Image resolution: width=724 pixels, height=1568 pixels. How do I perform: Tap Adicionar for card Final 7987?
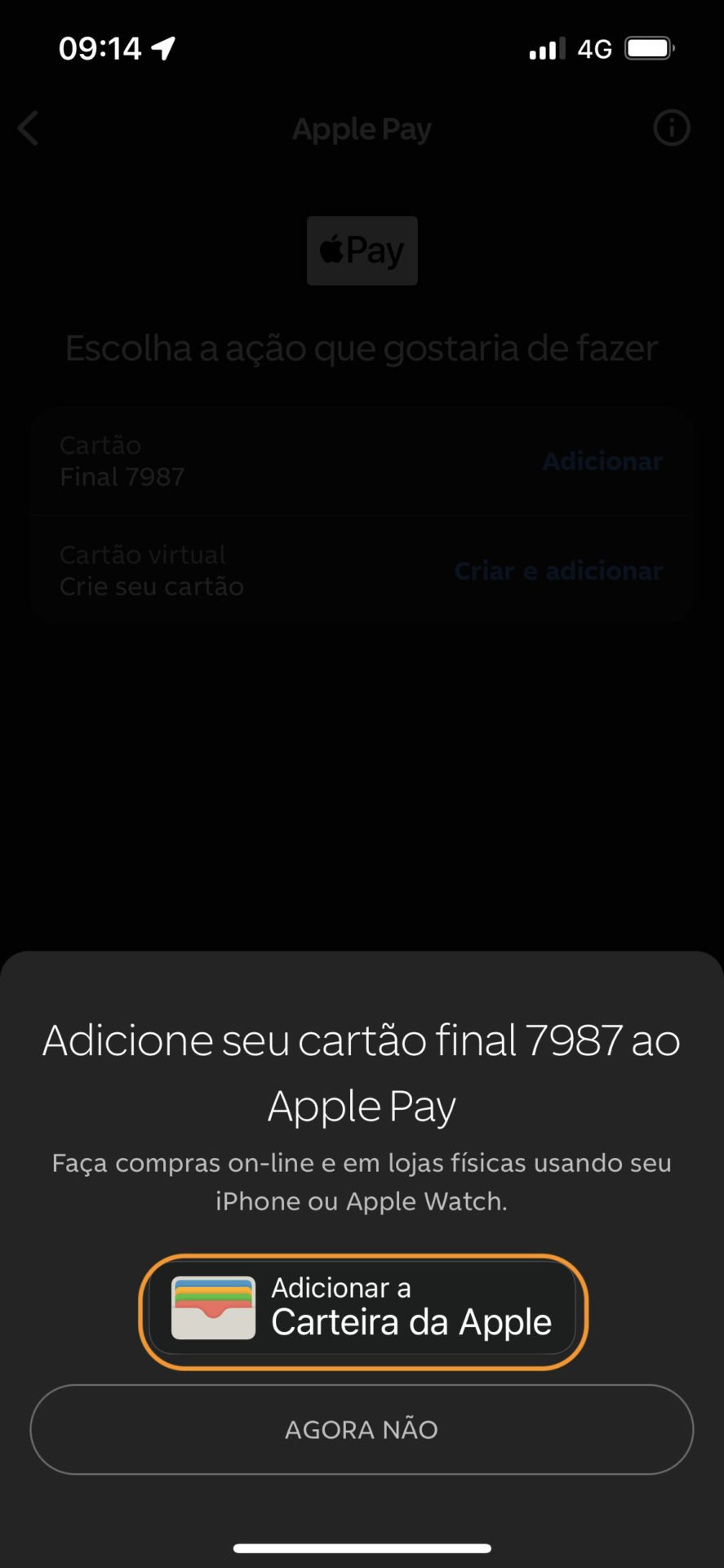[602, 461]
